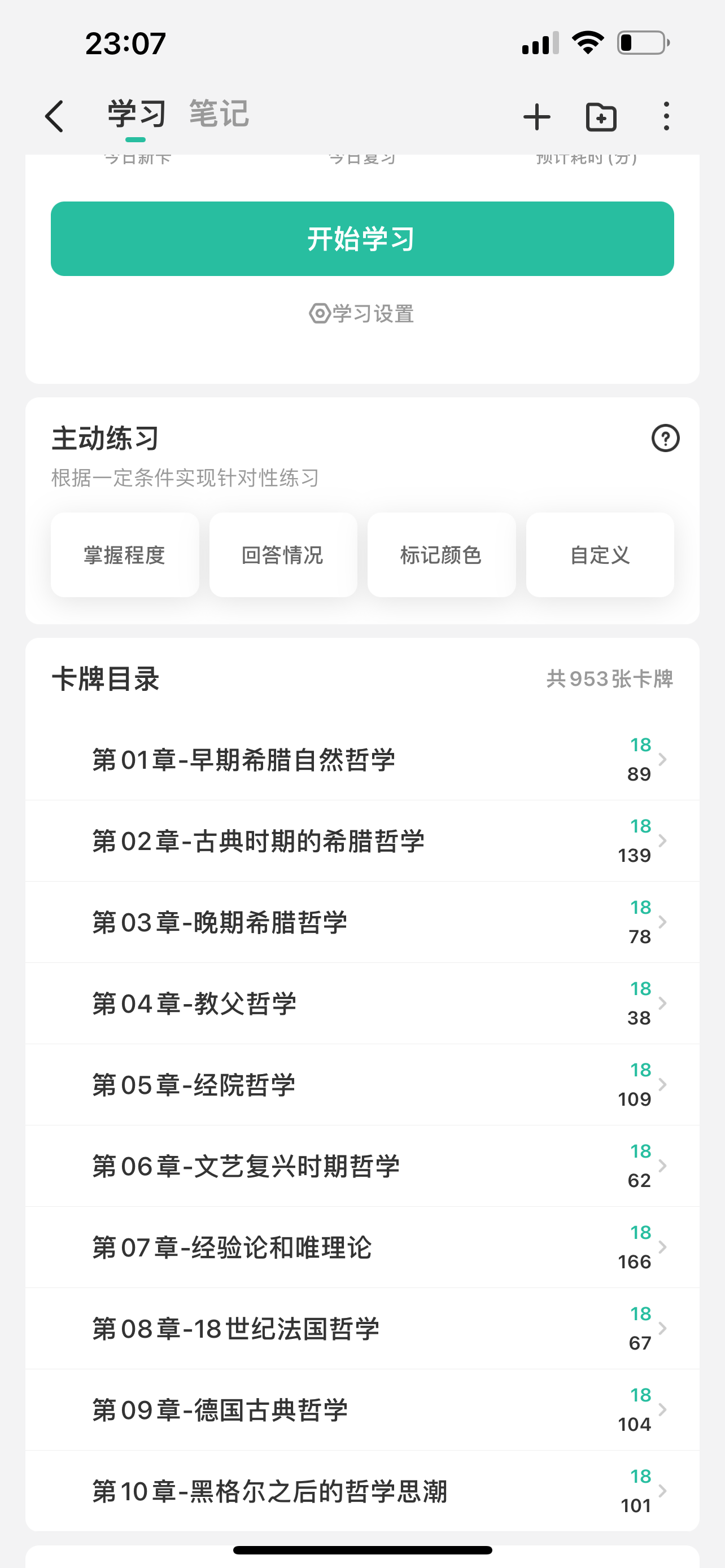The image size is (725, 1568).
Task: Choose 自定义 practice option
Action: pos(600,554)
